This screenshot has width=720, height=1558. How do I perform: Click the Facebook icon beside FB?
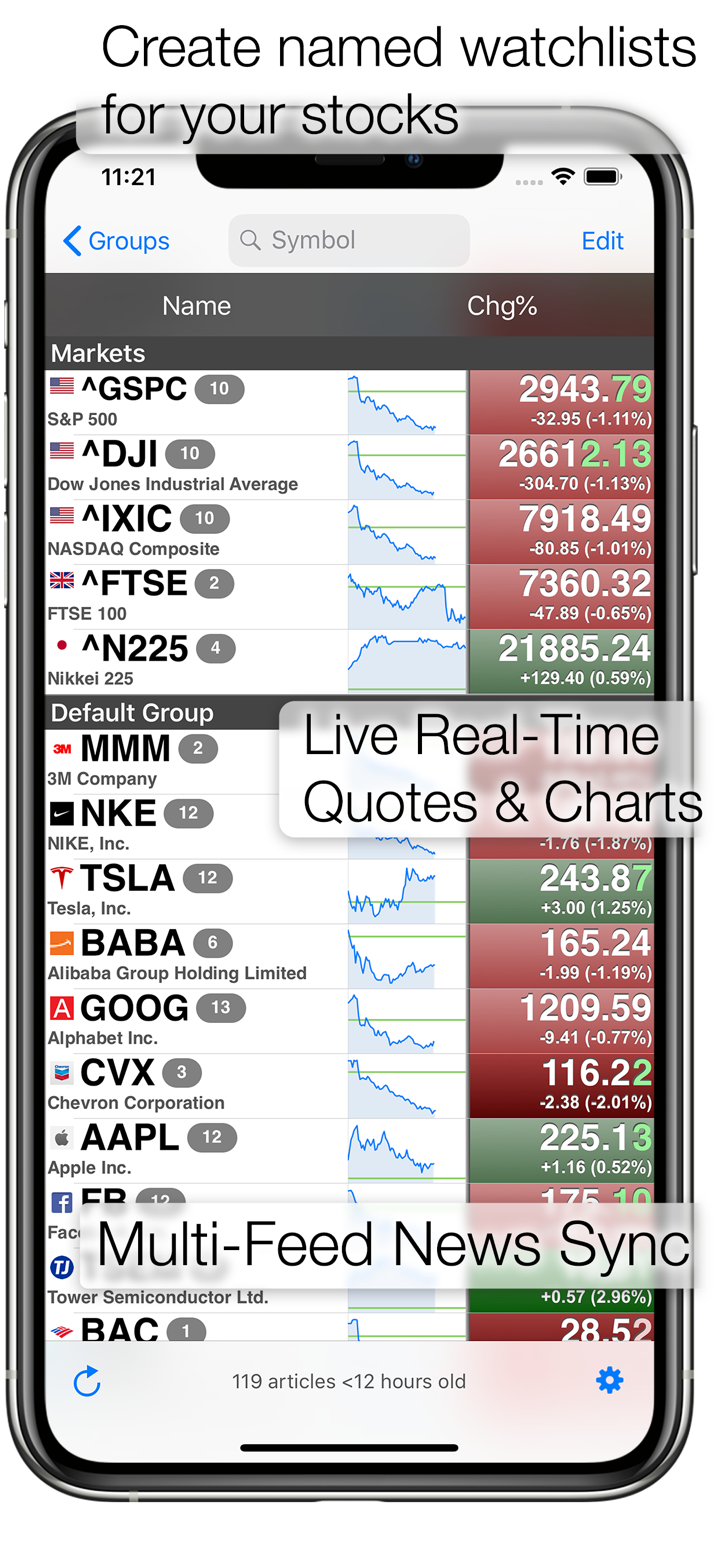(61, 1203)
